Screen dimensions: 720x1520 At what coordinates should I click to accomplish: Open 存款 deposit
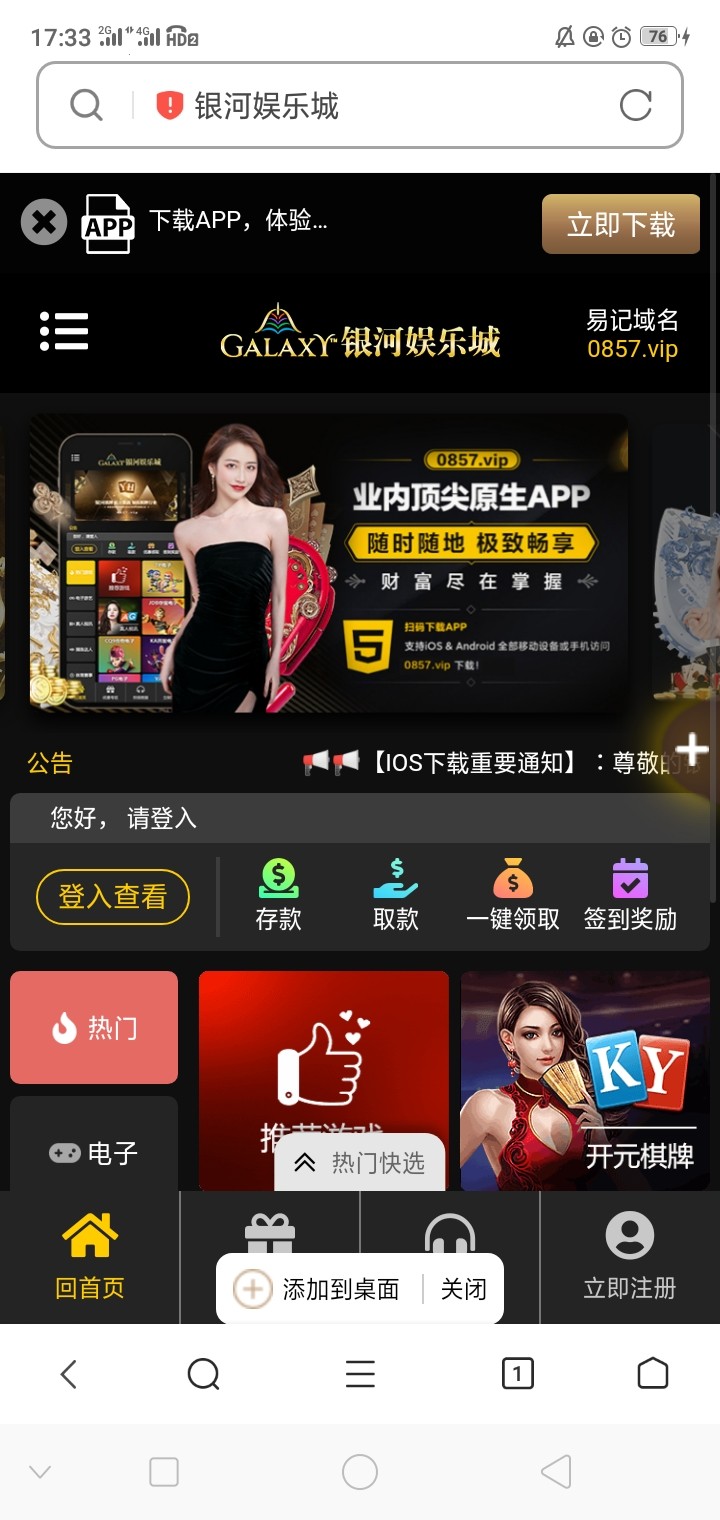pos(278,895)
